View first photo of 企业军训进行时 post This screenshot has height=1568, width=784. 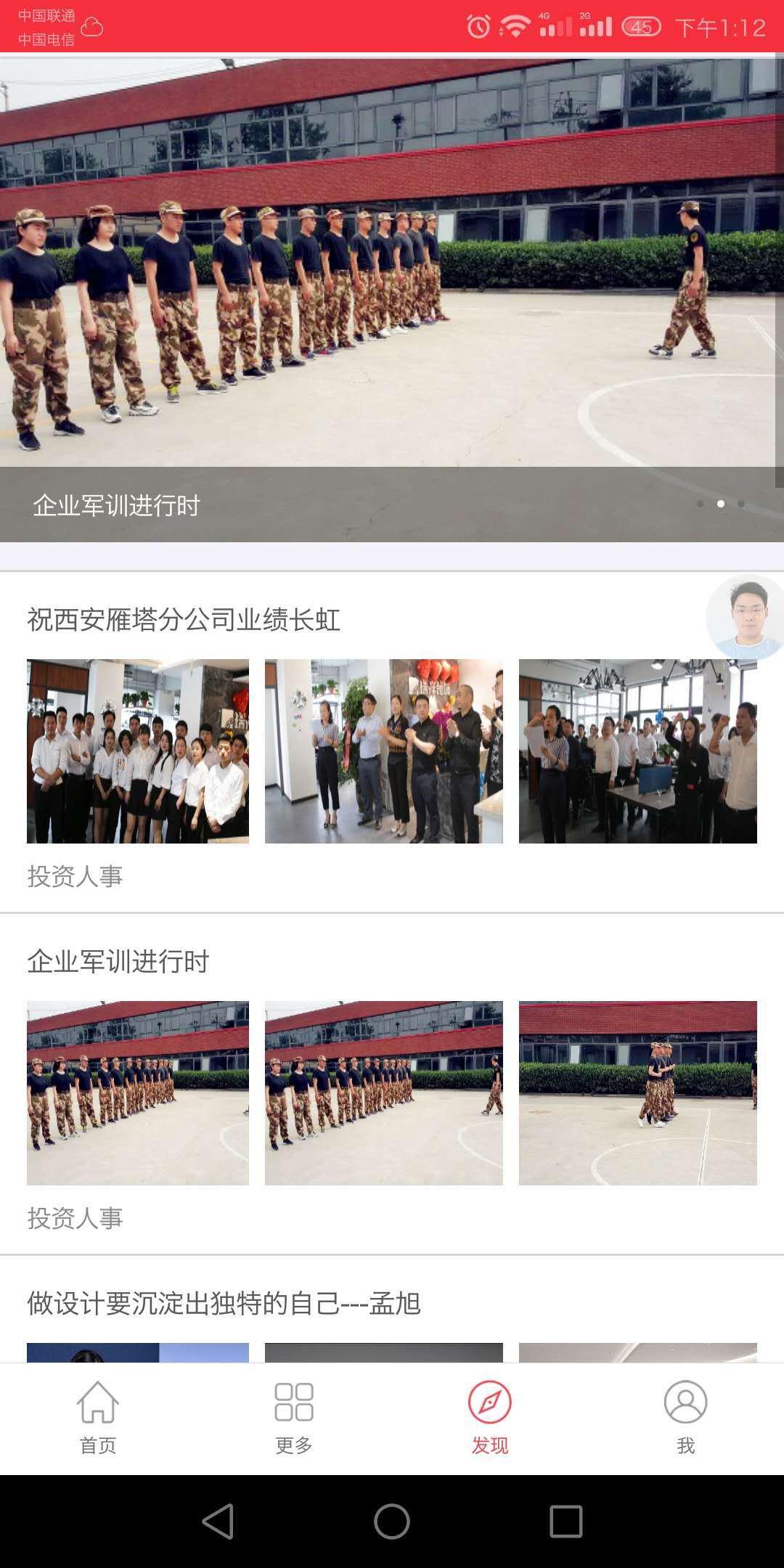click(138, 1093)
